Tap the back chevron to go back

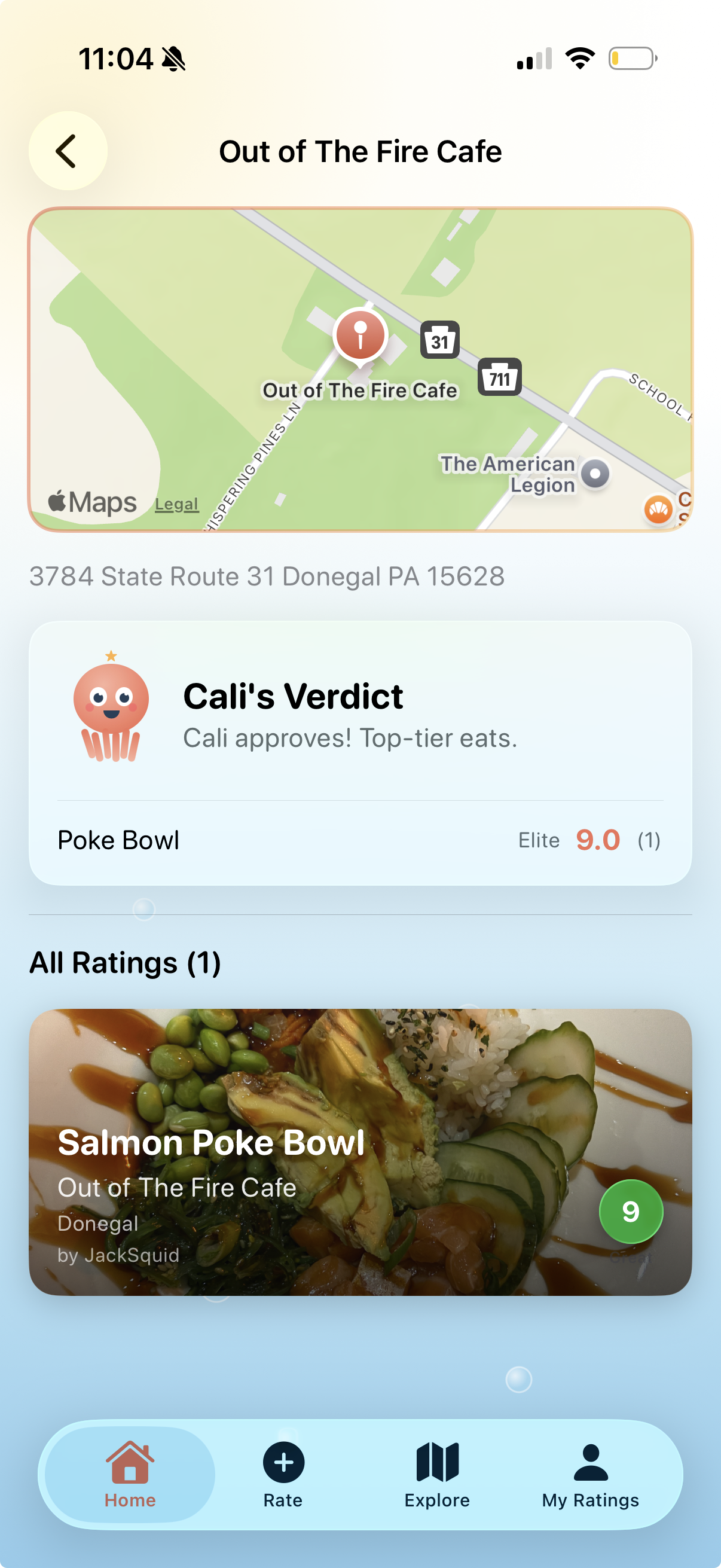[x=68, y=150]
